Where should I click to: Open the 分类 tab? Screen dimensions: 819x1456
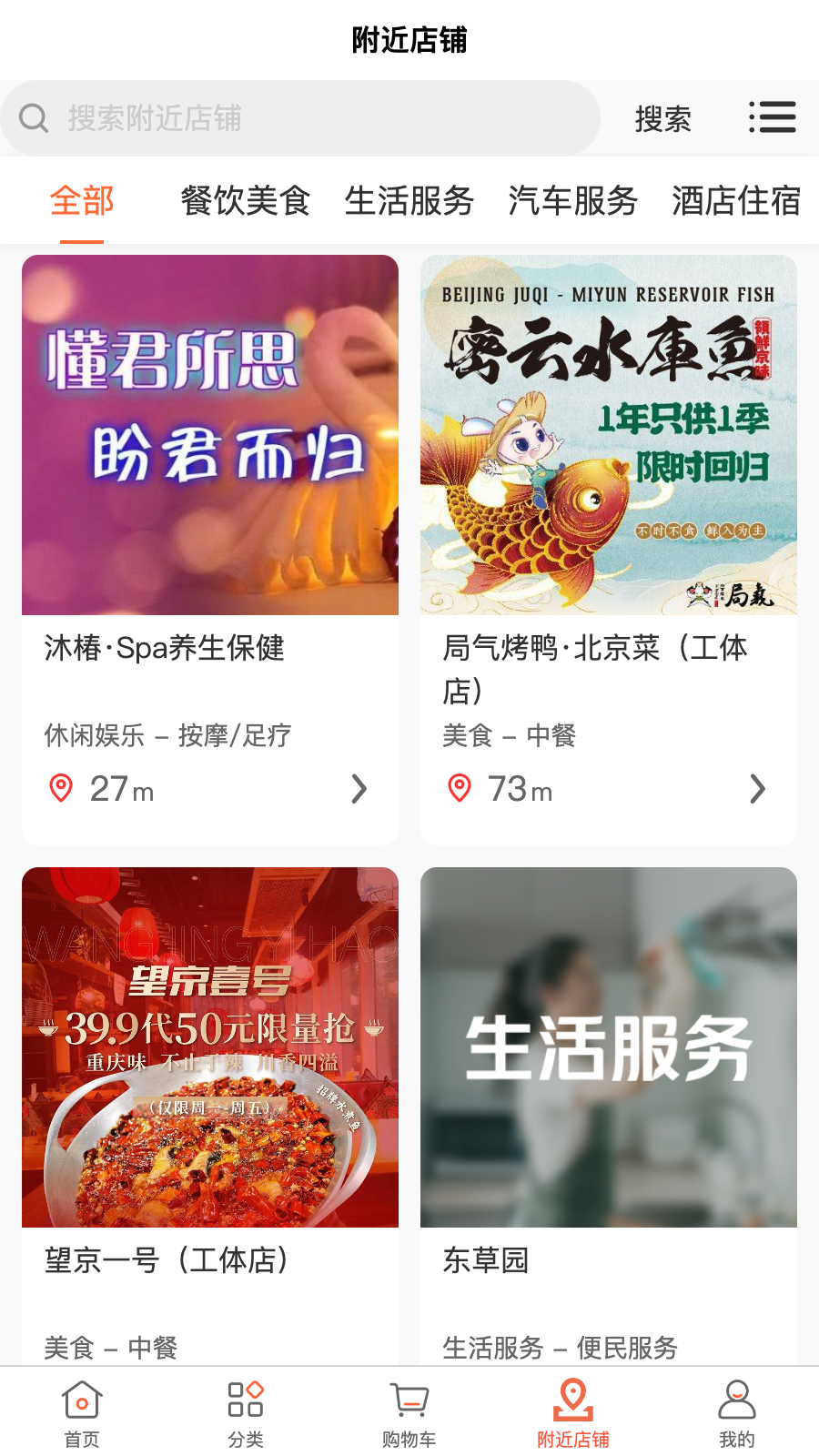[246, 1412]
